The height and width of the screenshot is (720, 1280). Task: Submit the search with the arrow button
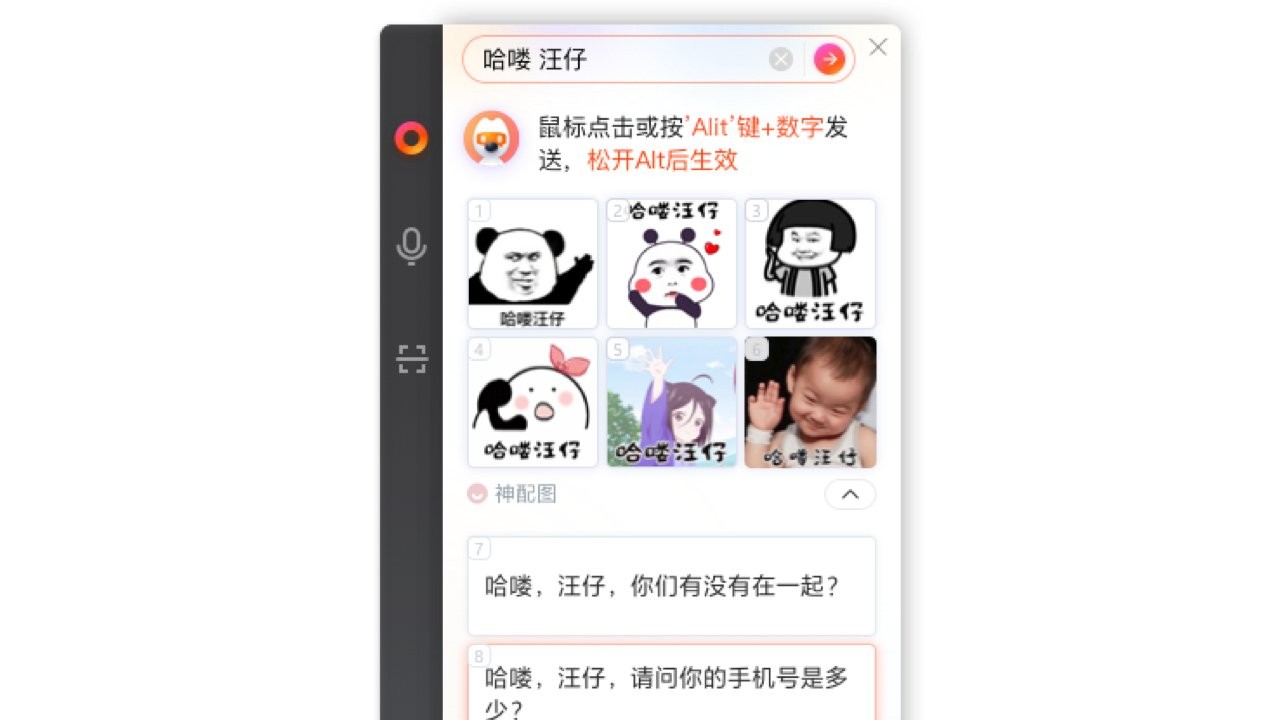[x=829, y=60]
